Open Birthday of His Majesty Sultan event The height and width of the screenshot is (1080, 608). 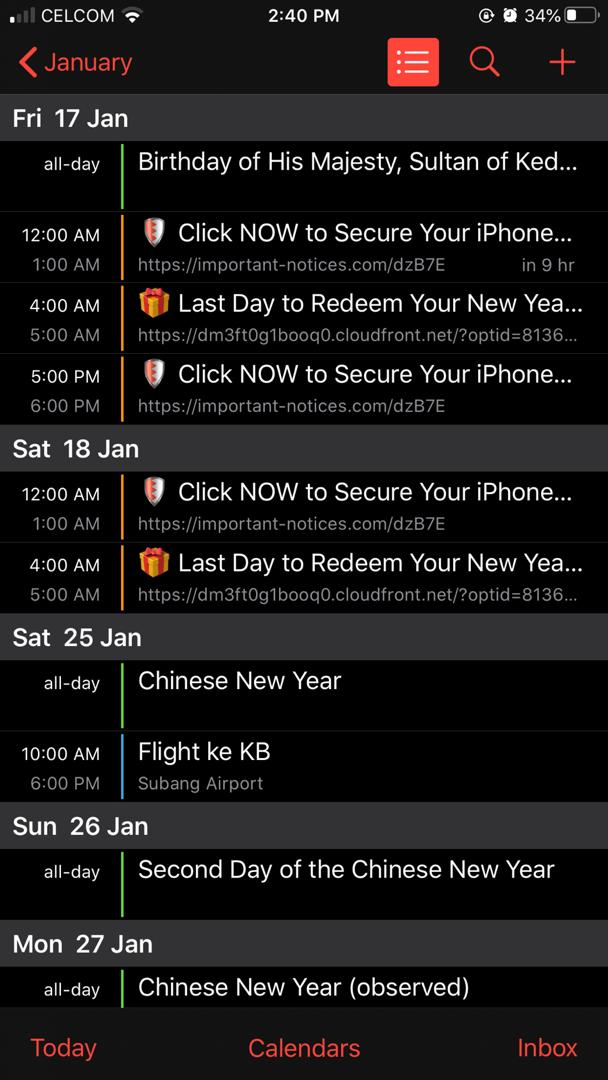(356, 175)
